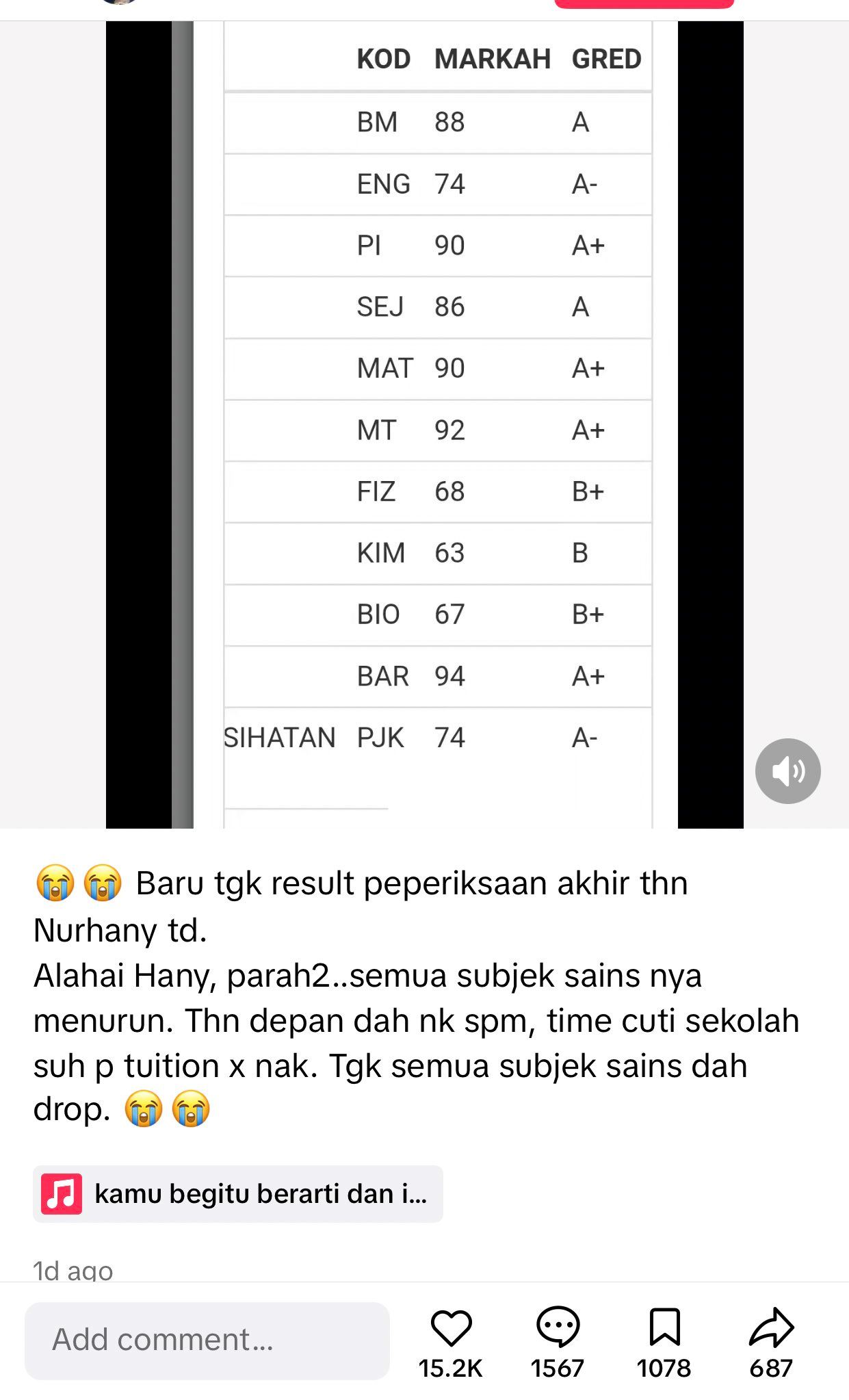Tap the pink music icon in sound pill
This screenshot has height=1400, width=849.
click(x=62, y=1194)
